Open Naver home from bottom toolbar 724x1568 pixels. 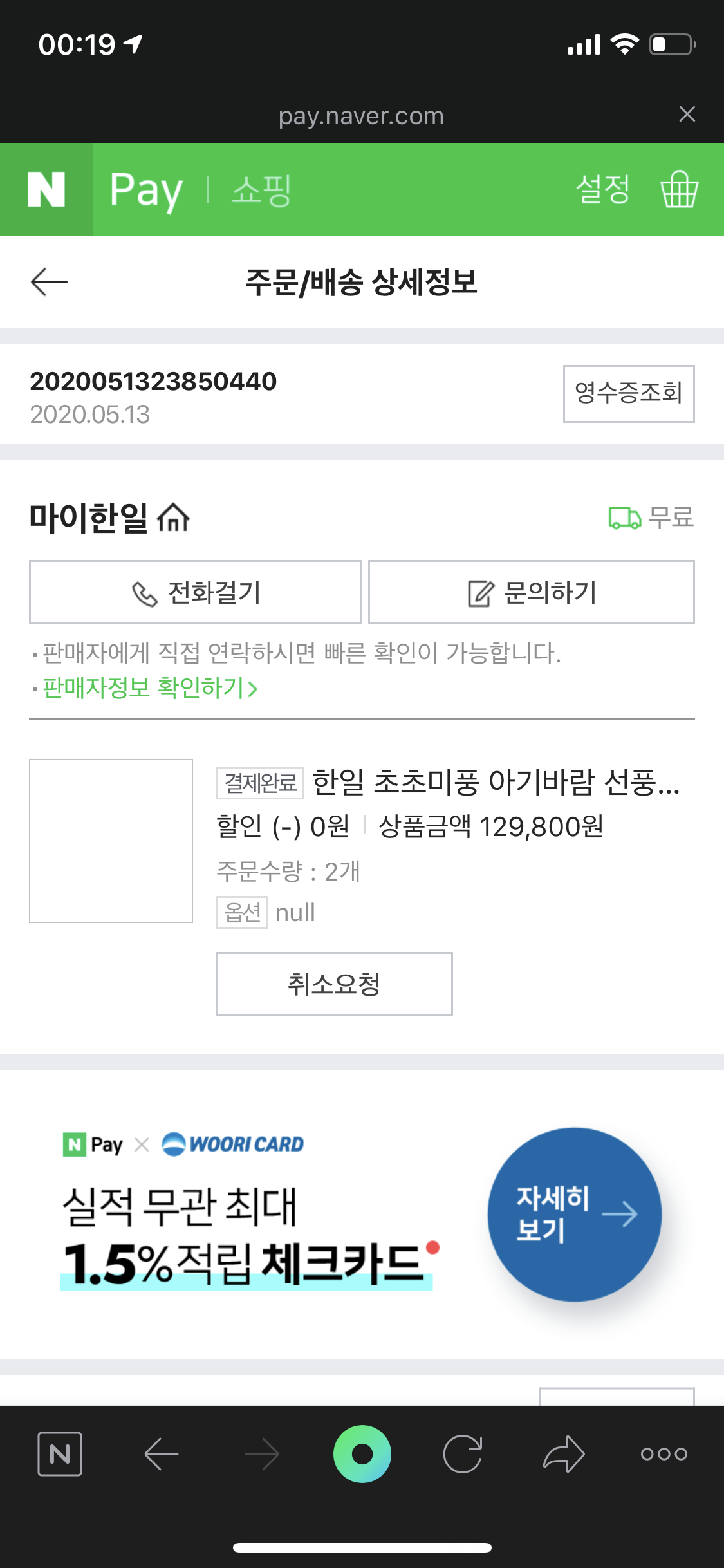pyautogui.click(x=60, y=1453)
